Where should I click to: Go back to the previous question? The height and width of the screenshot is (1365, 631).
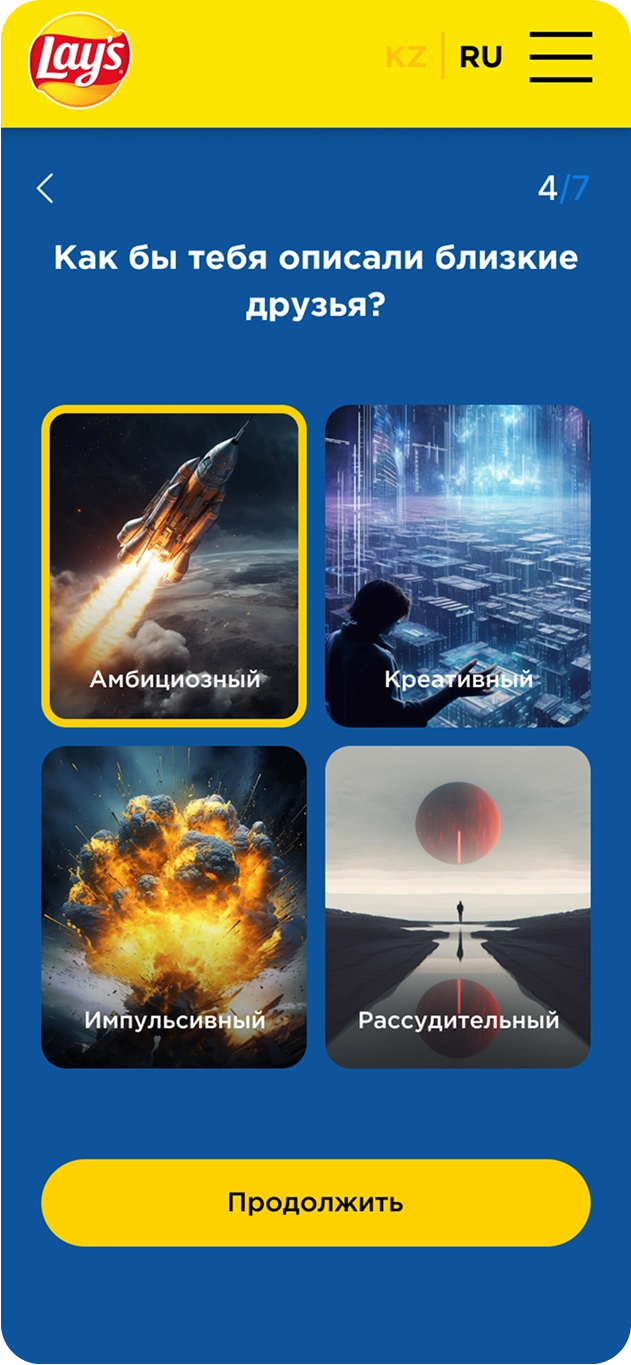click(x=45, y=188)
